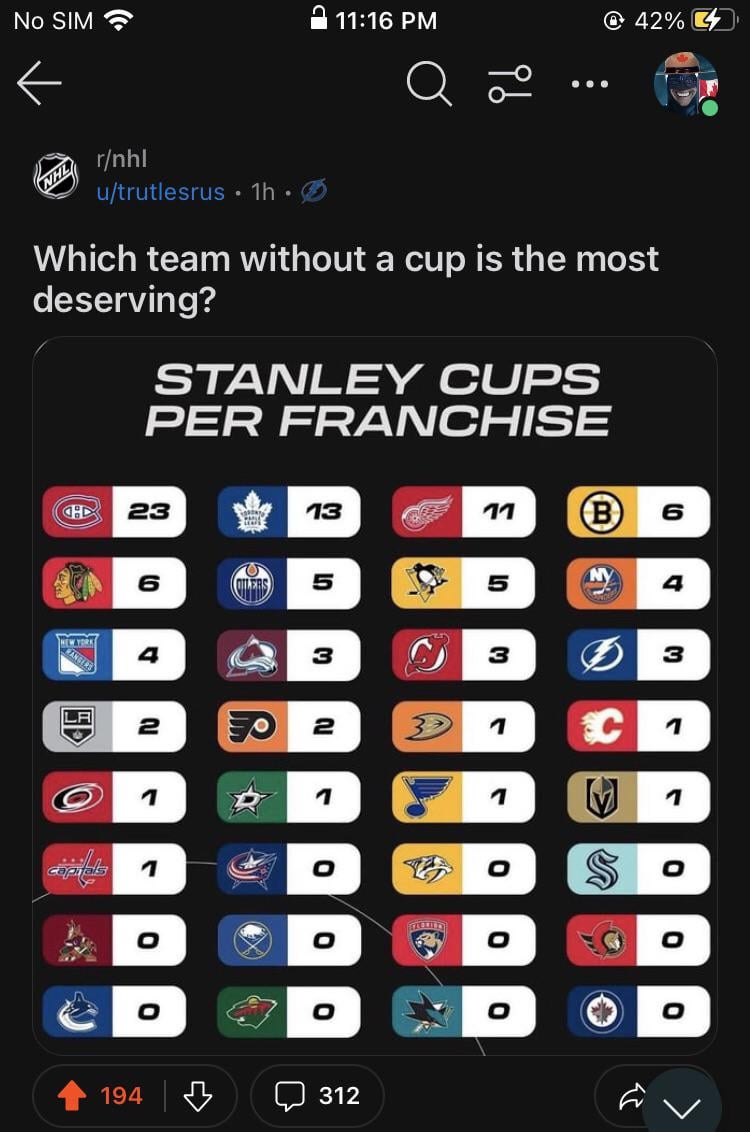Open the comment sort options icon
Screen dimensions: 750x1132
[x=510, y=84]
